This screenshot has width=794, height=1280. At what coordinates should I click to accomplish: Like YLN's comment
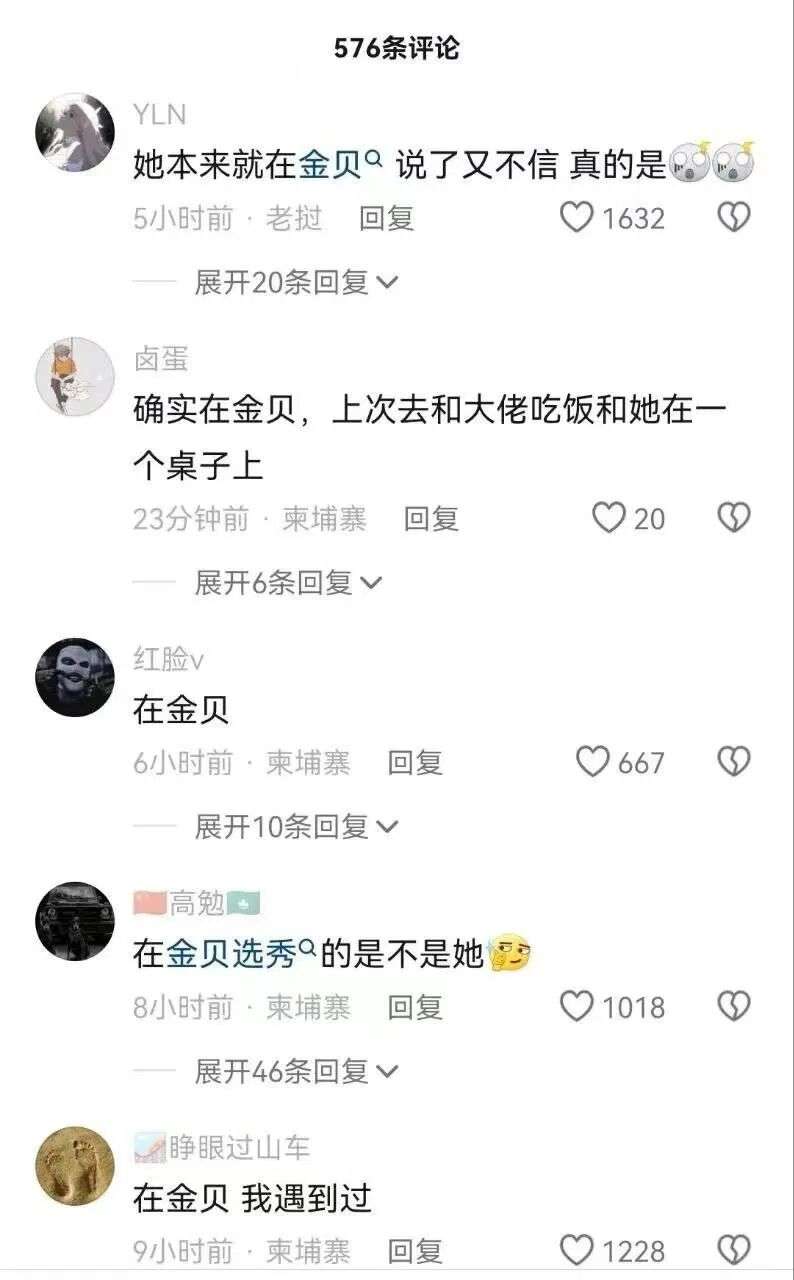coord(577,217)
